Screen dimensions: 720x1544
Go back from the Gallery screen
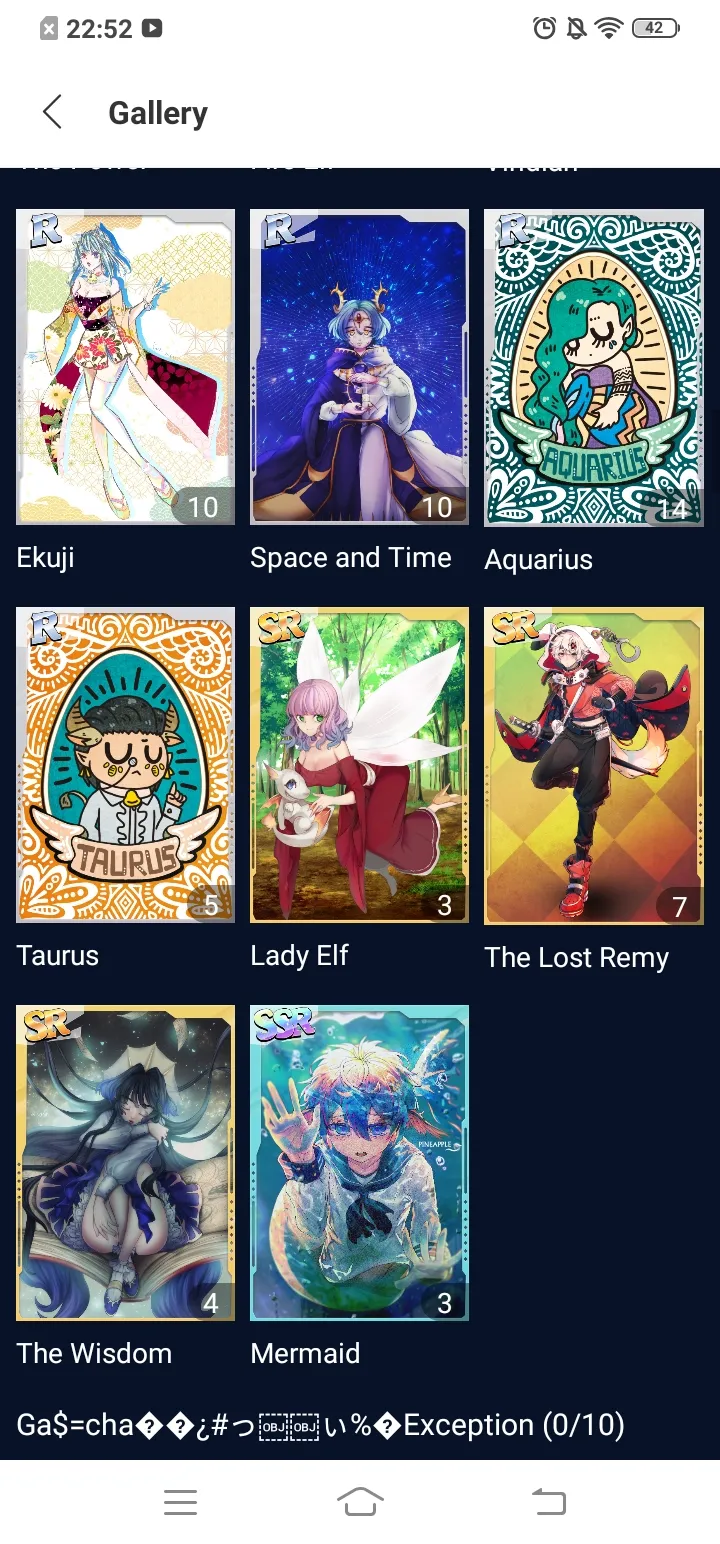tap(53, 113)
